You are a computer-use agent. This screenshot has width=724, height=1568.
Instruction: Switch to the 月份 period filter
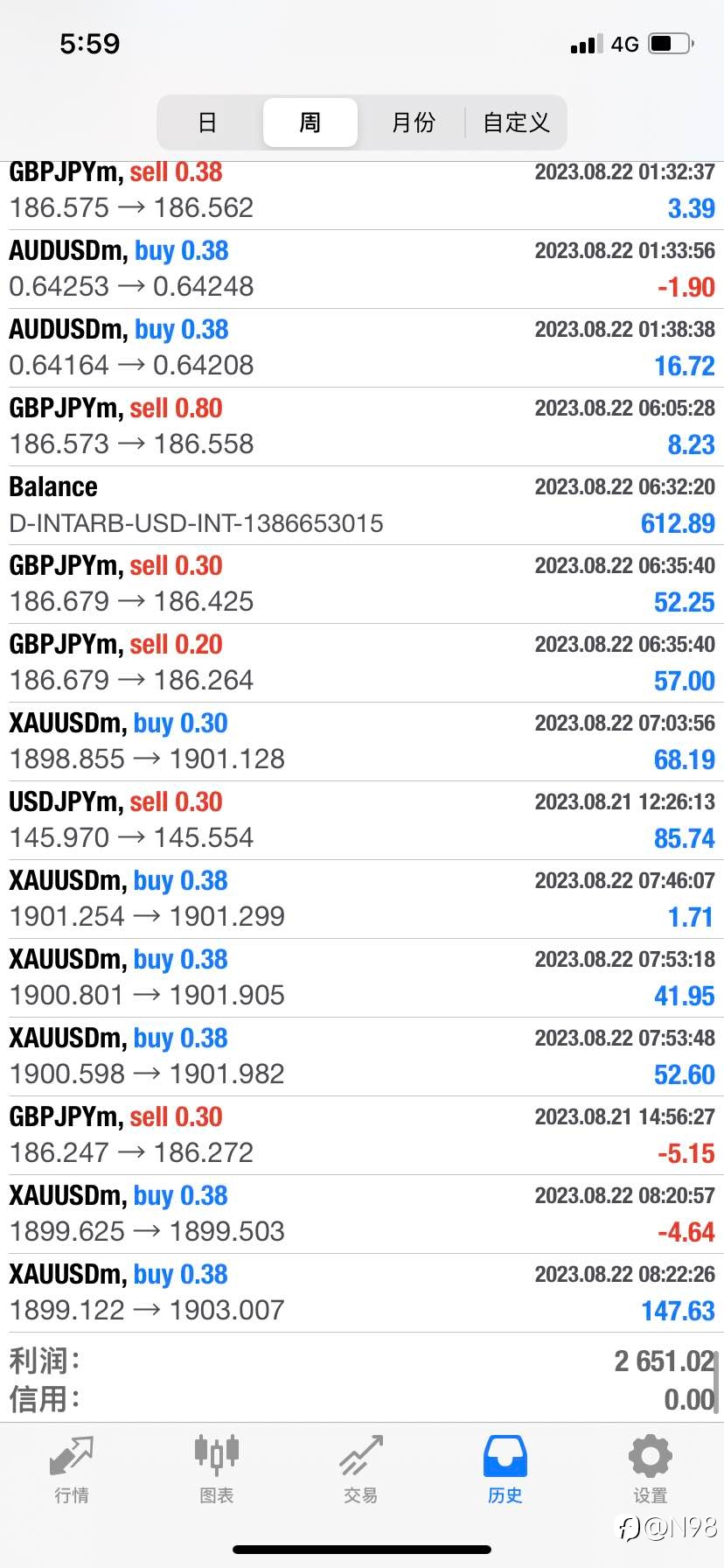click(x=413, y=122)
